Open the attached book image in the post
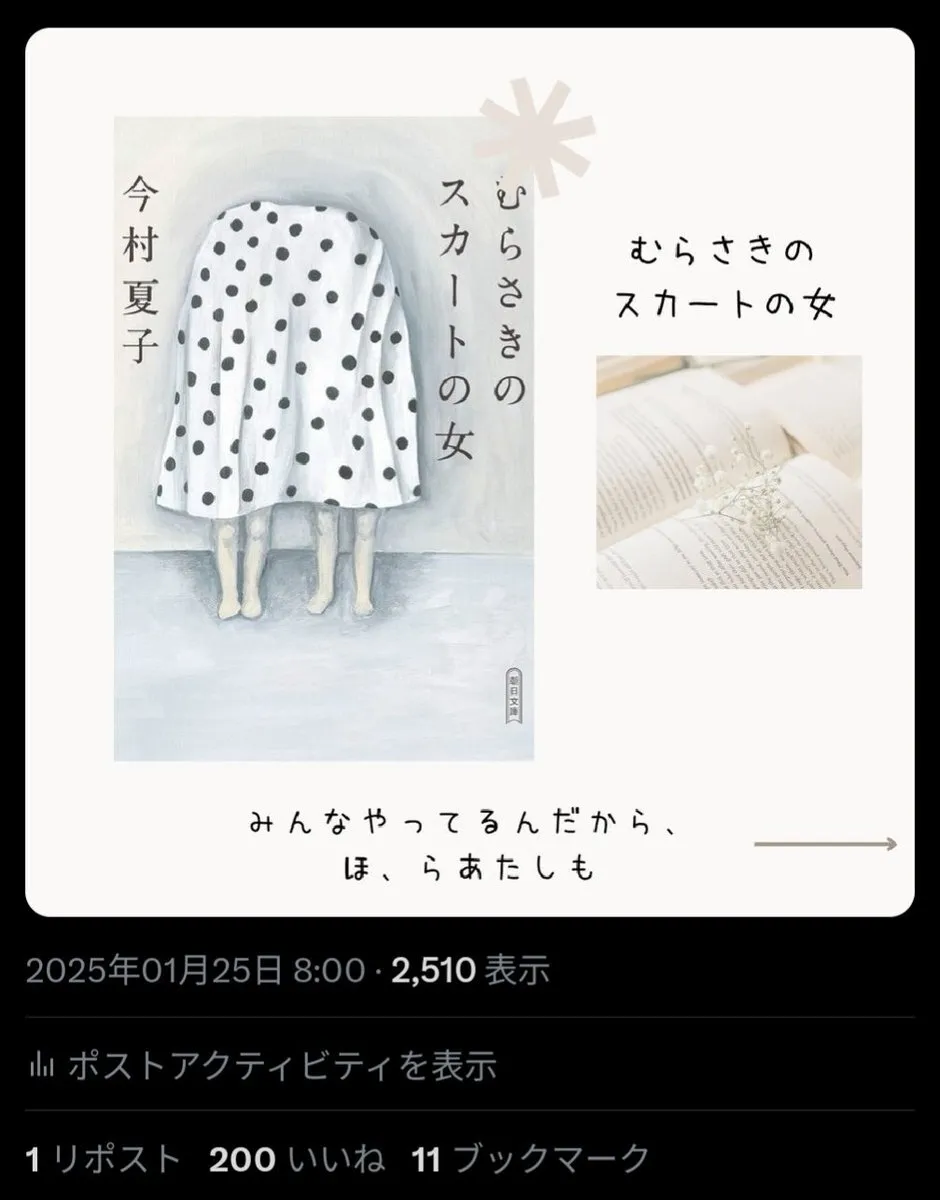Image resolution: width=940 pixels, height=1200 pixels. click(469, 471)
